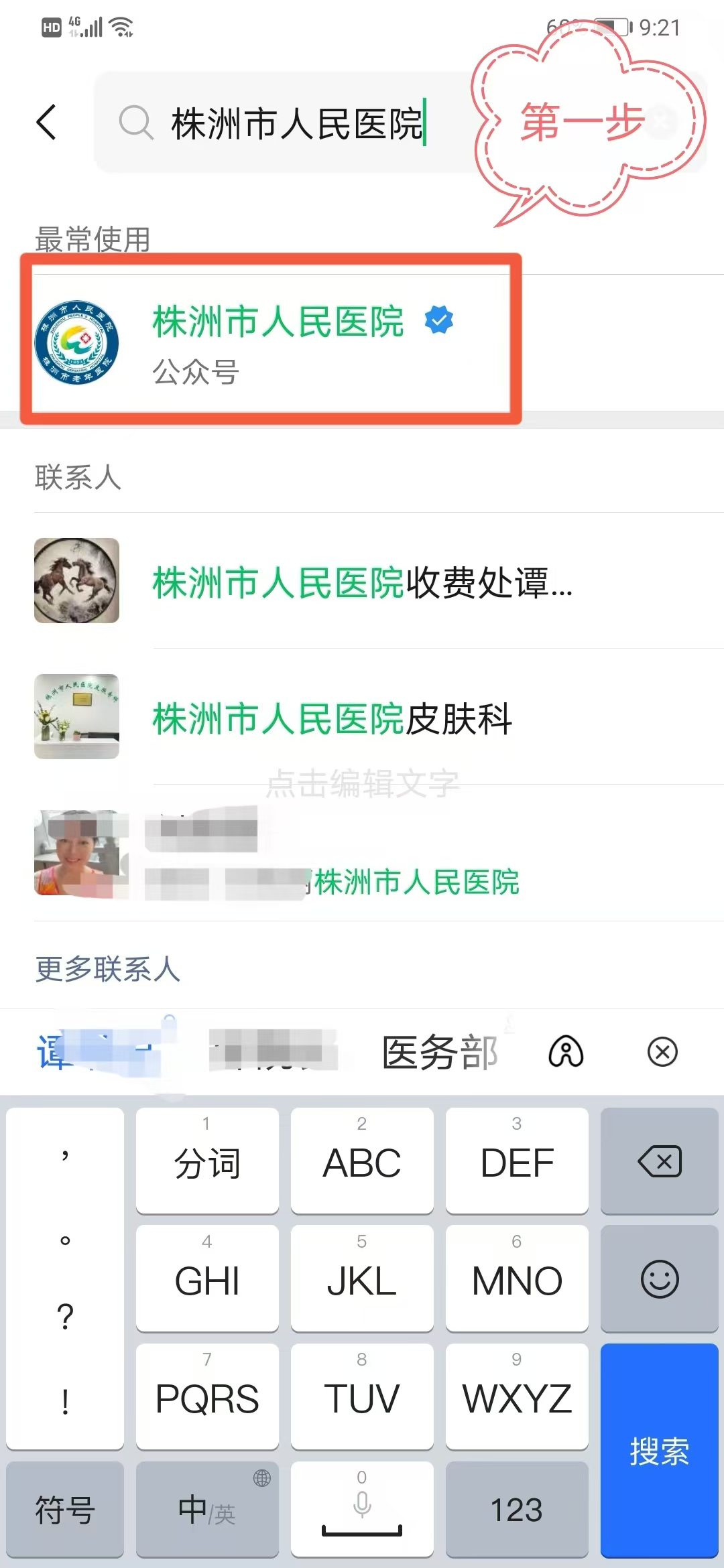This screenshot has width=724, height=1568.
Task: Switch keyboard to 123 number mode
Action: point(516,1510)
